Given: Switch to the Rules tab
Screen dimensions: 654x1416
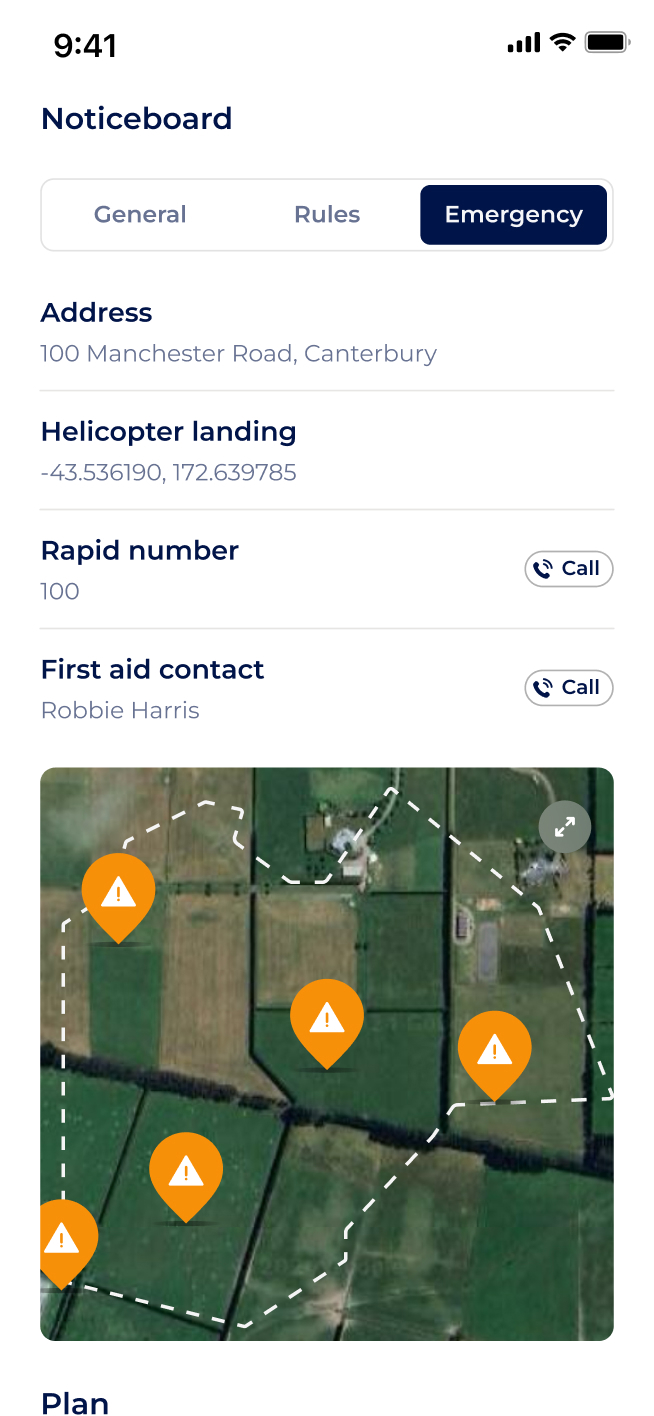Looking at the screenshot, I should point(327,215).
